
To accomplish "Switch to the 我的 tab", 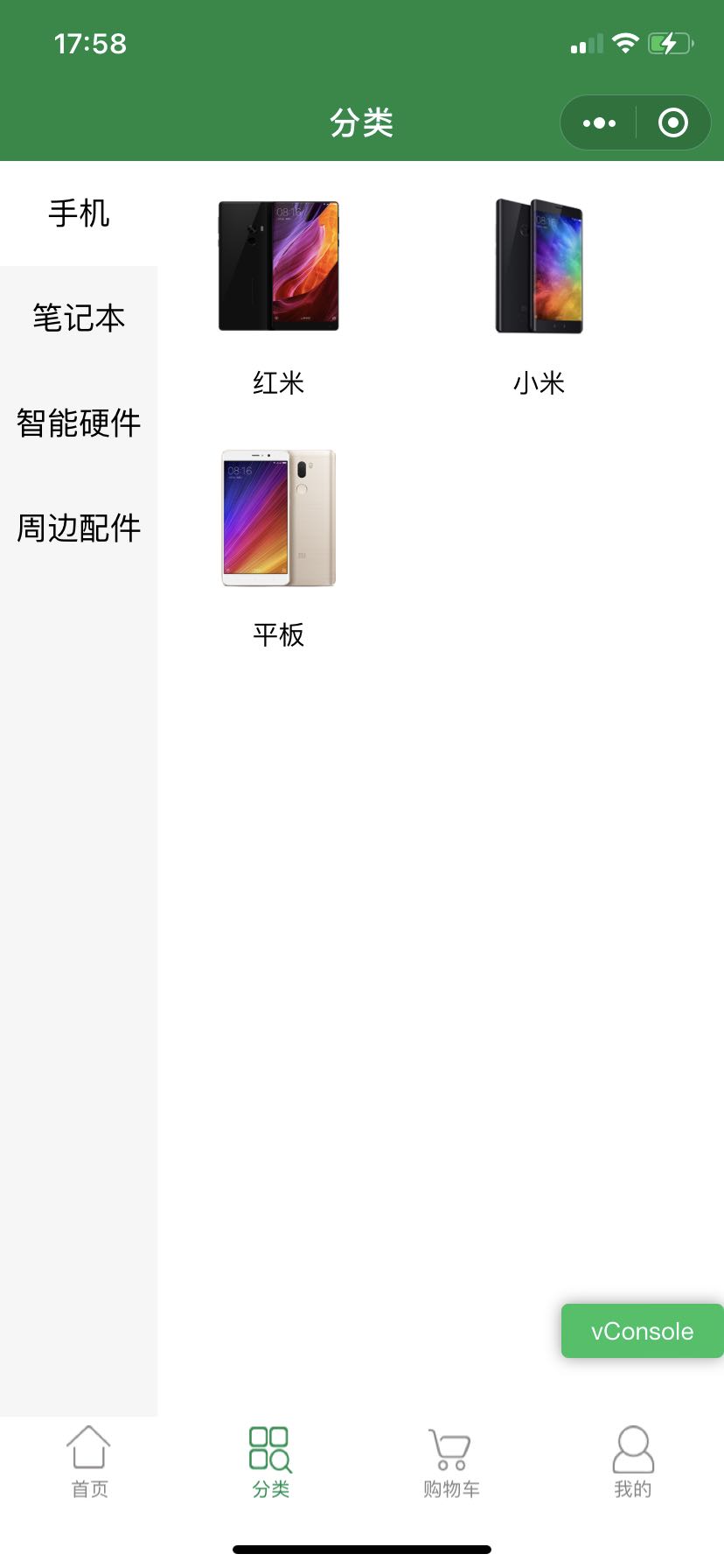I will (x=632, y=1463).
